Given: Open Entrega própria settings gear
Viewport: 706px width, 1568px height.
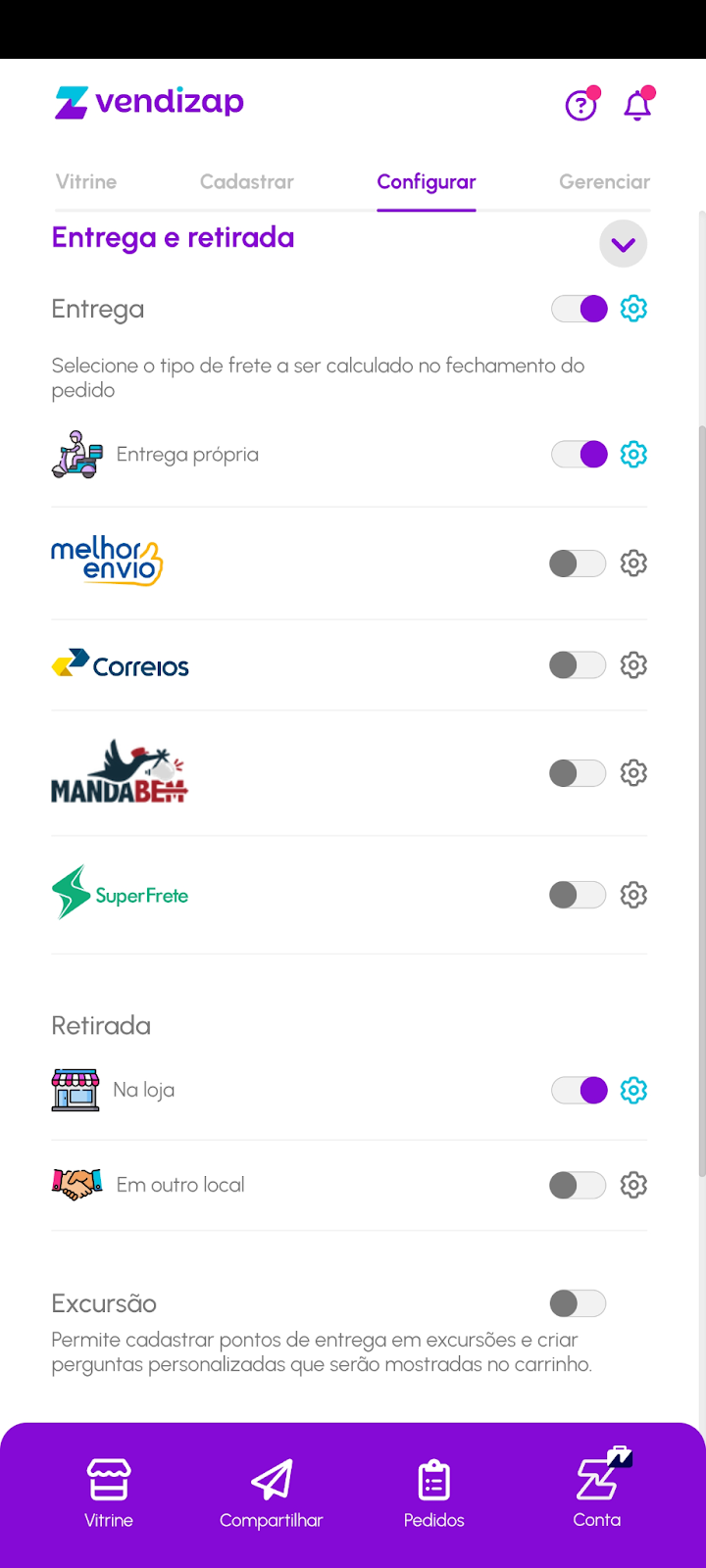Looking at the screenshot, I should 633,455.
